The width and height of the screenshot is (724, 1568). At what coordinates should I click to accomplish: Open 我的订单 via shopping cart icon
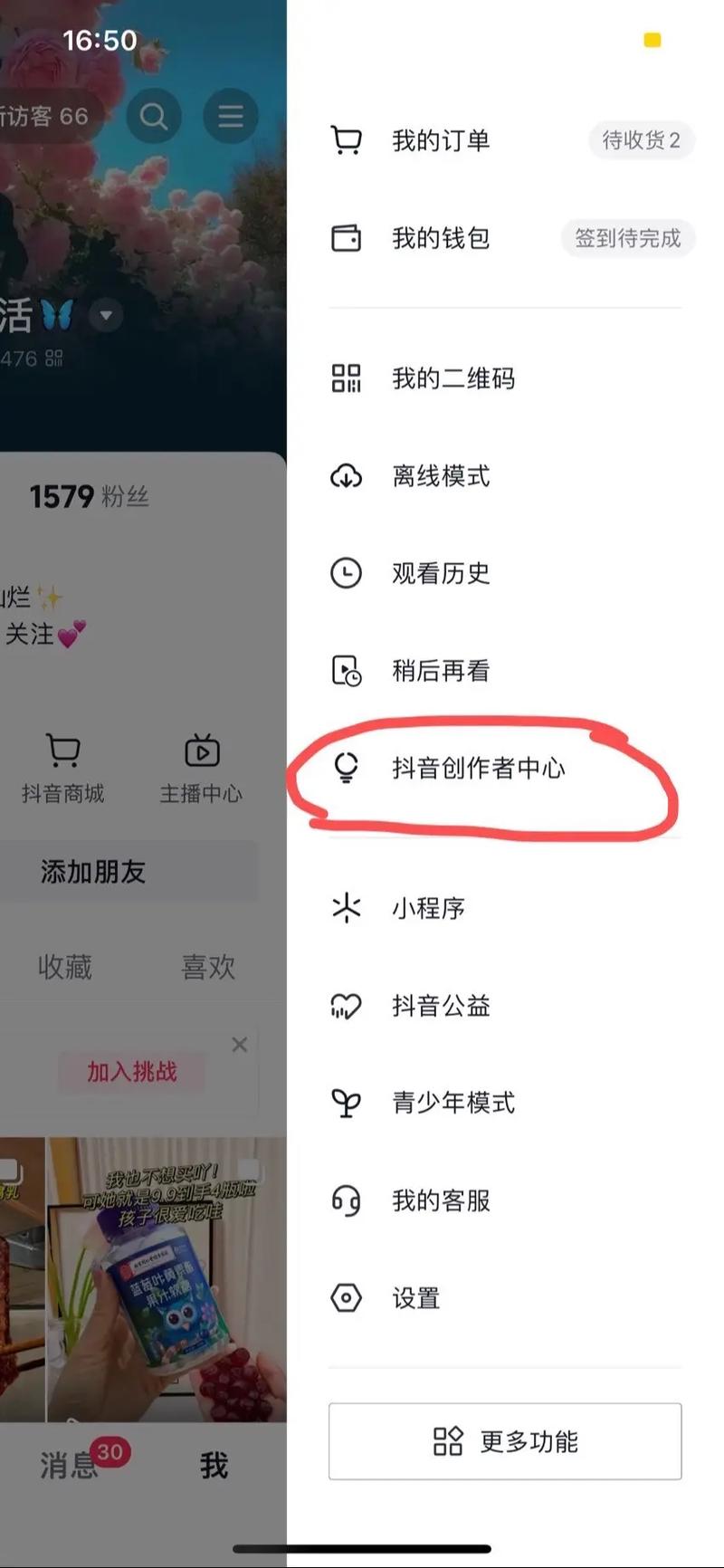click(x=347, y=140)
